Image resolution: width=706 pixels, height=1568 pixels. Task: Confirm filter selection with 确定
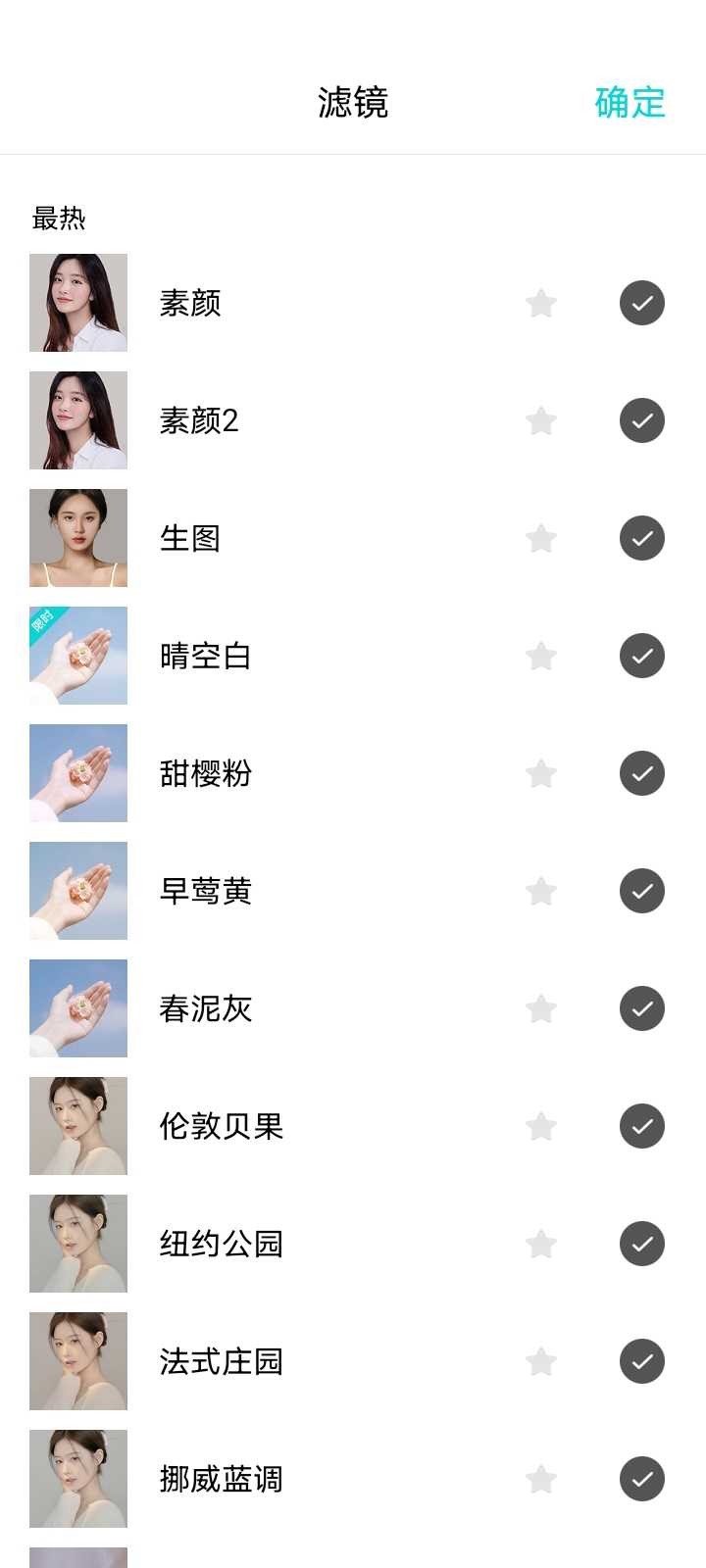[630, 102]
